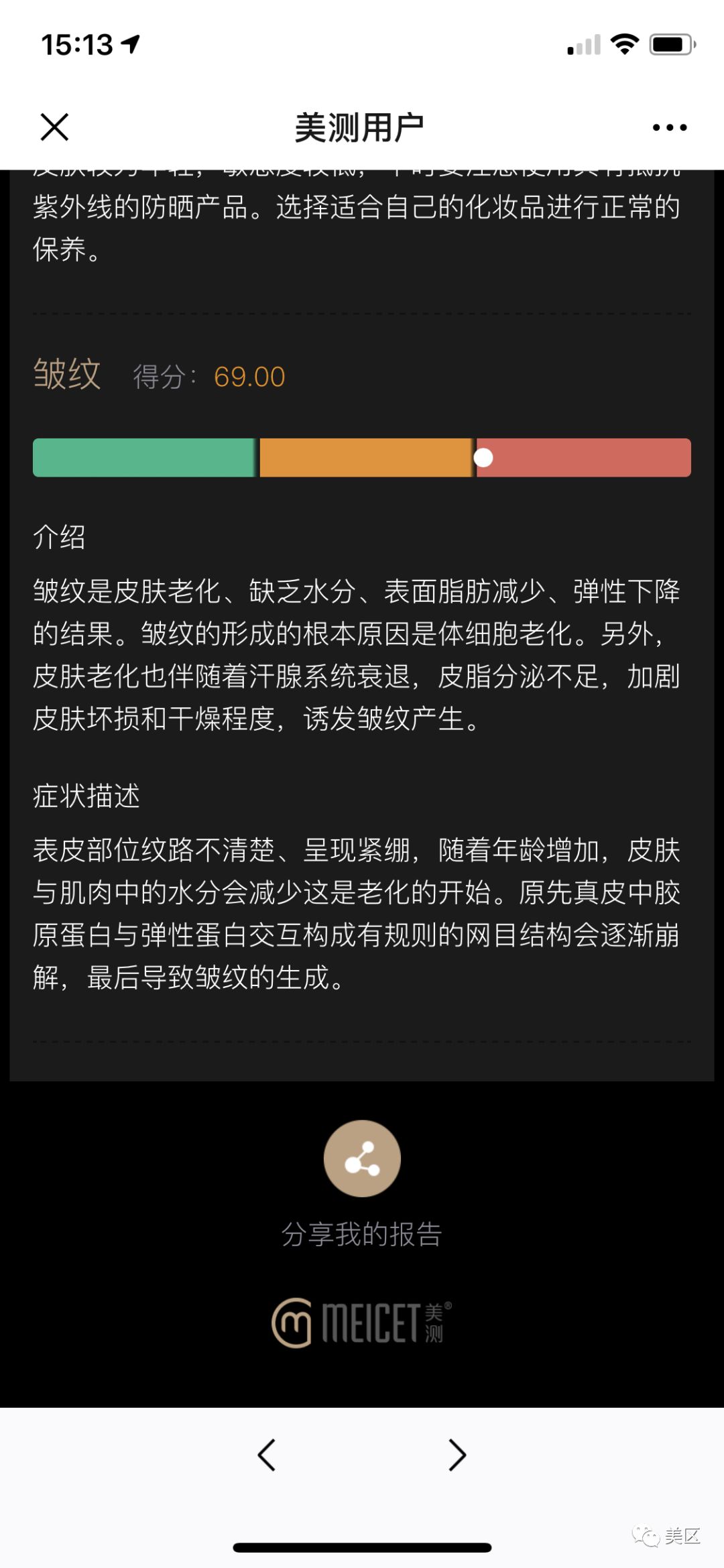Viewport: 724px width, 1568px height.
Task: Open the three-dot overflow menu
Action: (670, 127)
